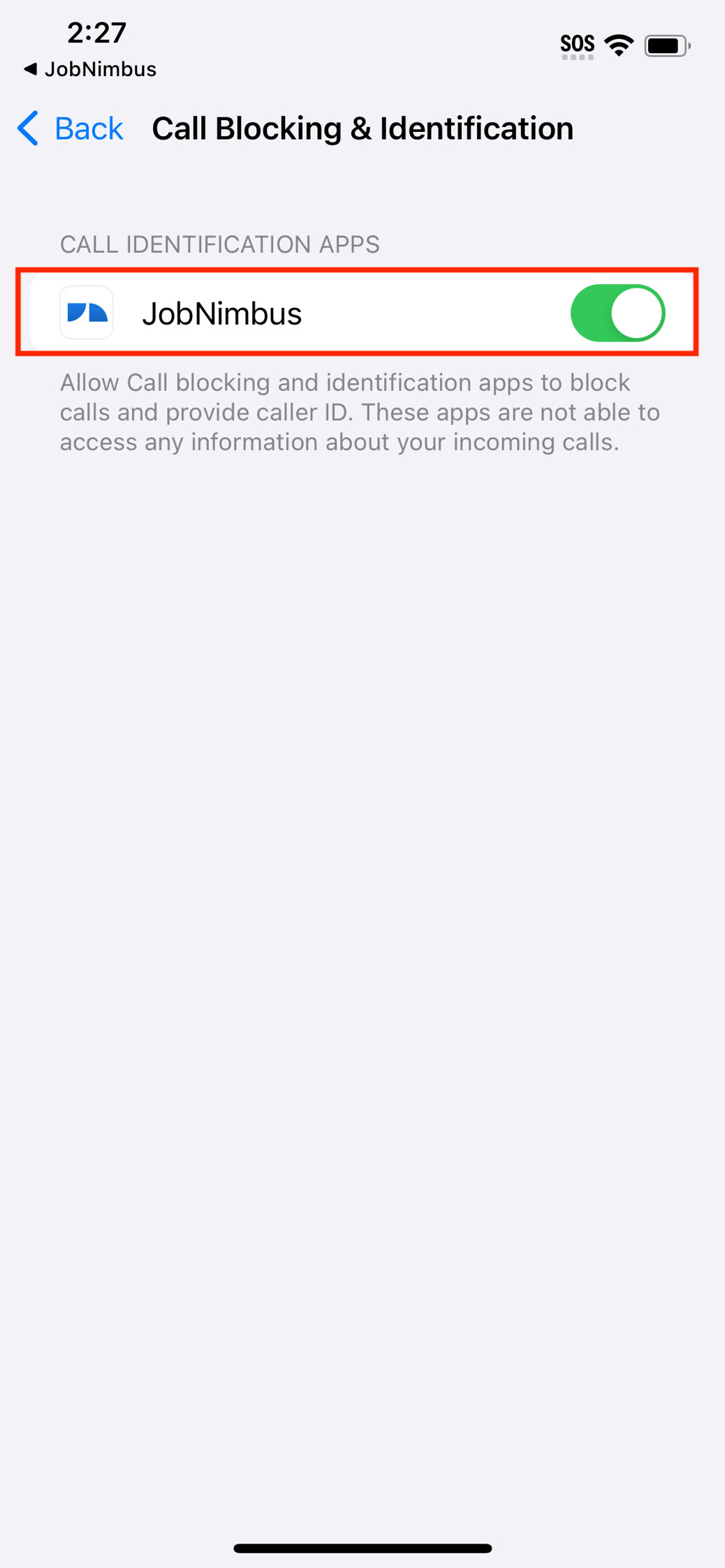Tap the SOS cellular status indicator
Screen dimensions: 725x1568
[577, 44]
